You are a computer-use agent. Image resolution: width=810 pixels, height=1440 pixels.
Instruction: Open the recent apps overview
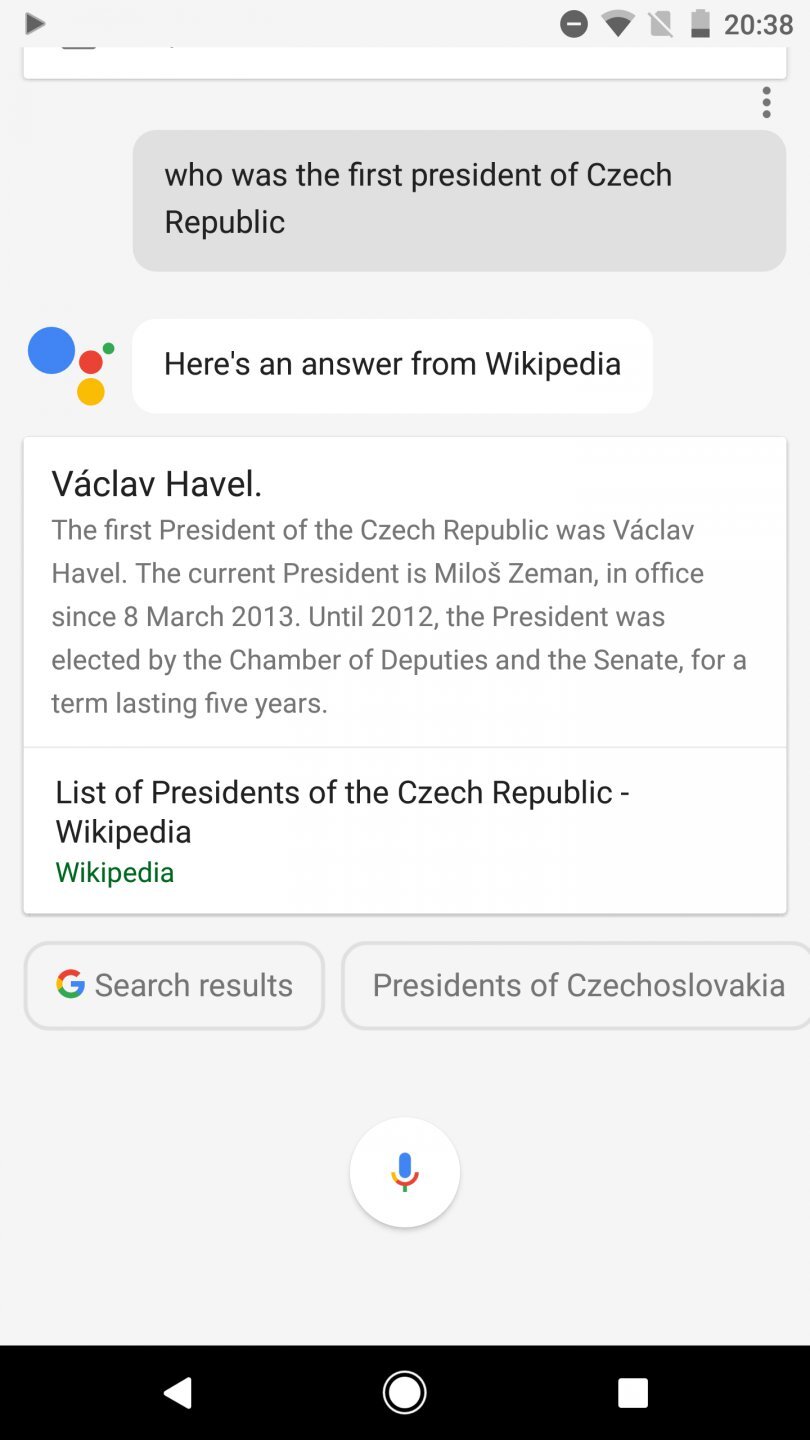tap(633, 1392)
